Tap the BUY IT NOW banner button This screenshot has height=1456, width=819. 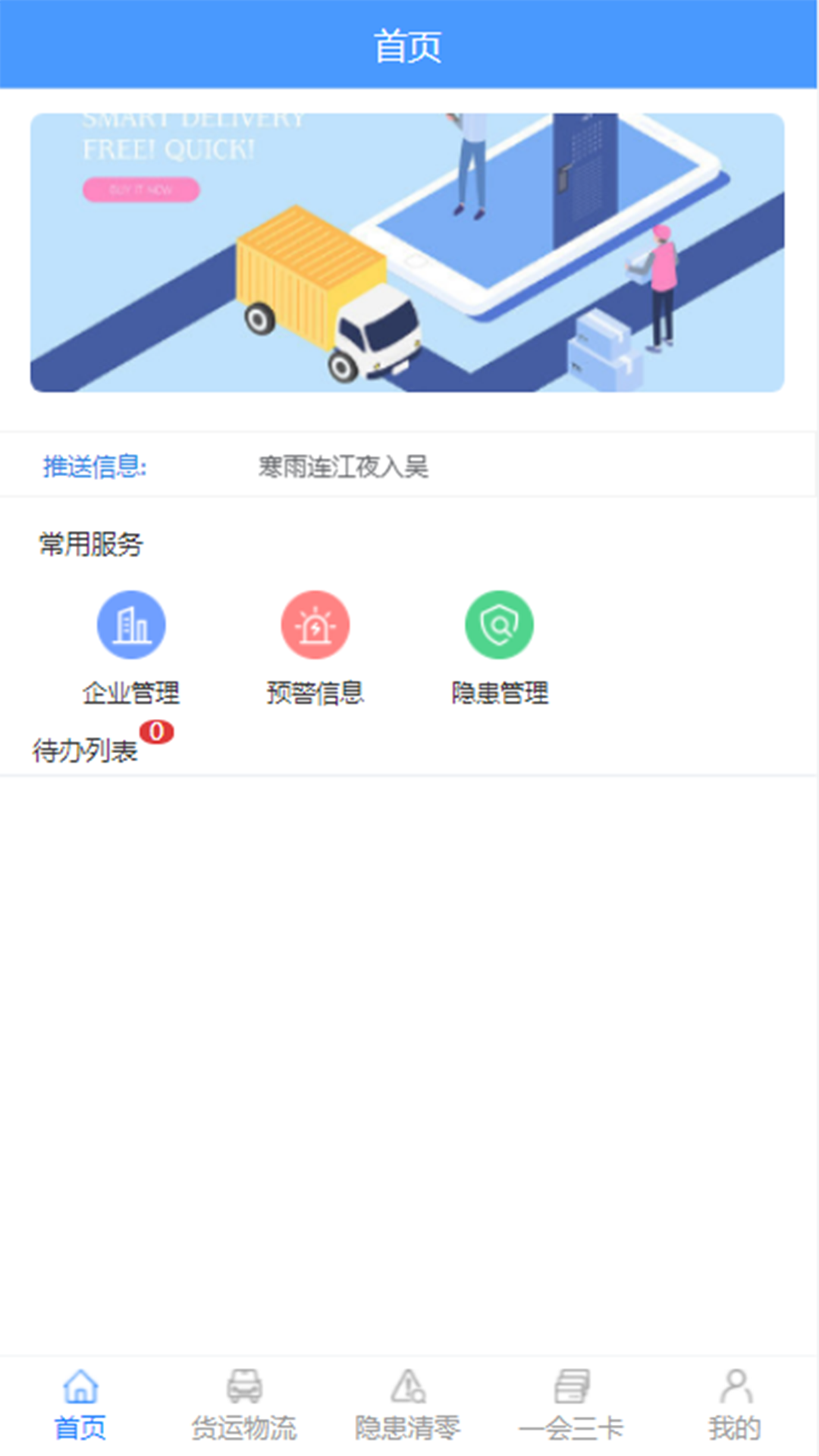tap(140, 189)
